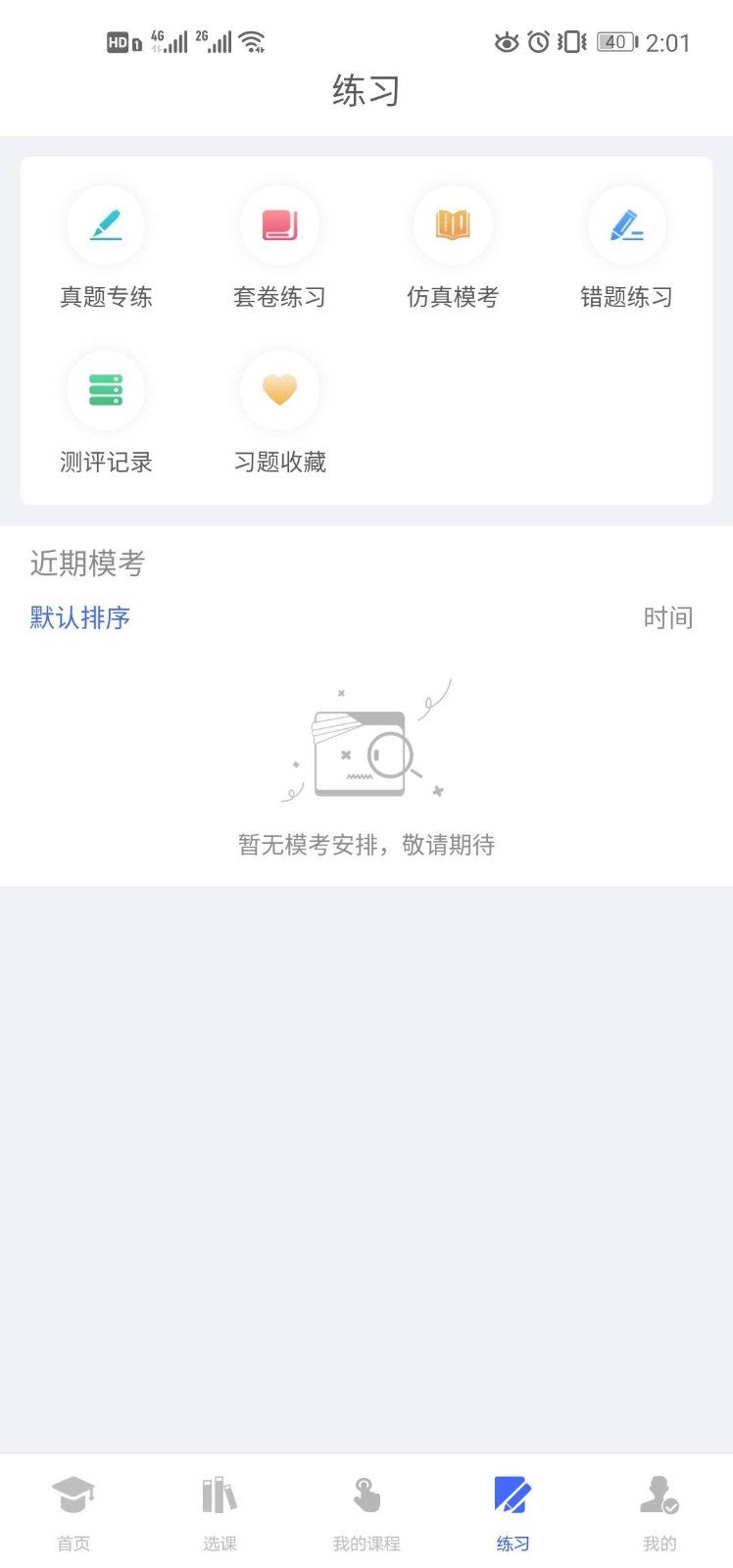Viewport: 733px width, 1568px height.
Task: Open 习题收藏 favorites
Action: pos(279,412)
